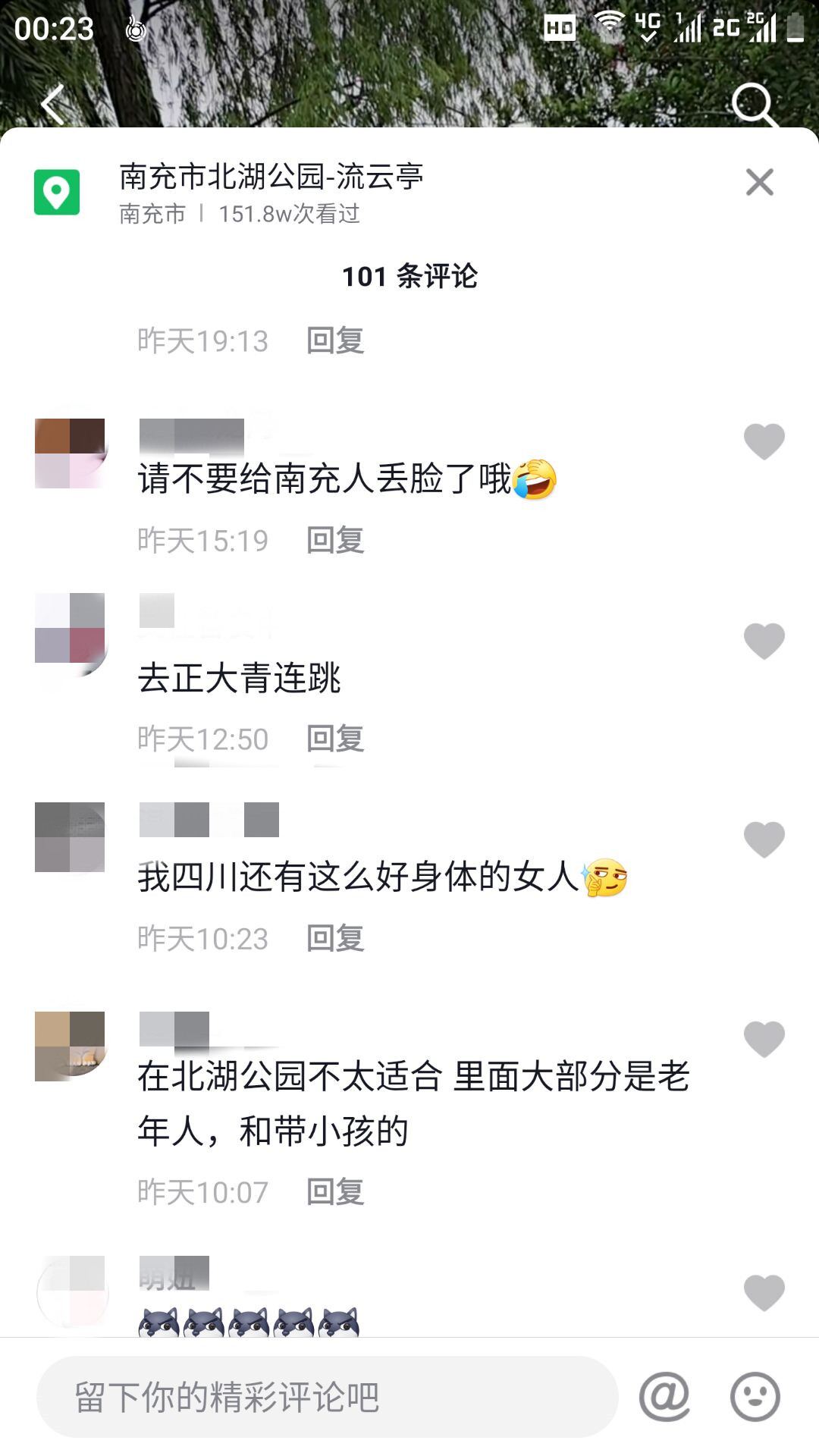819x1456 pixels.
Task: Like the comment about 北湖公园不太适合
Action: pos(764,1039)
